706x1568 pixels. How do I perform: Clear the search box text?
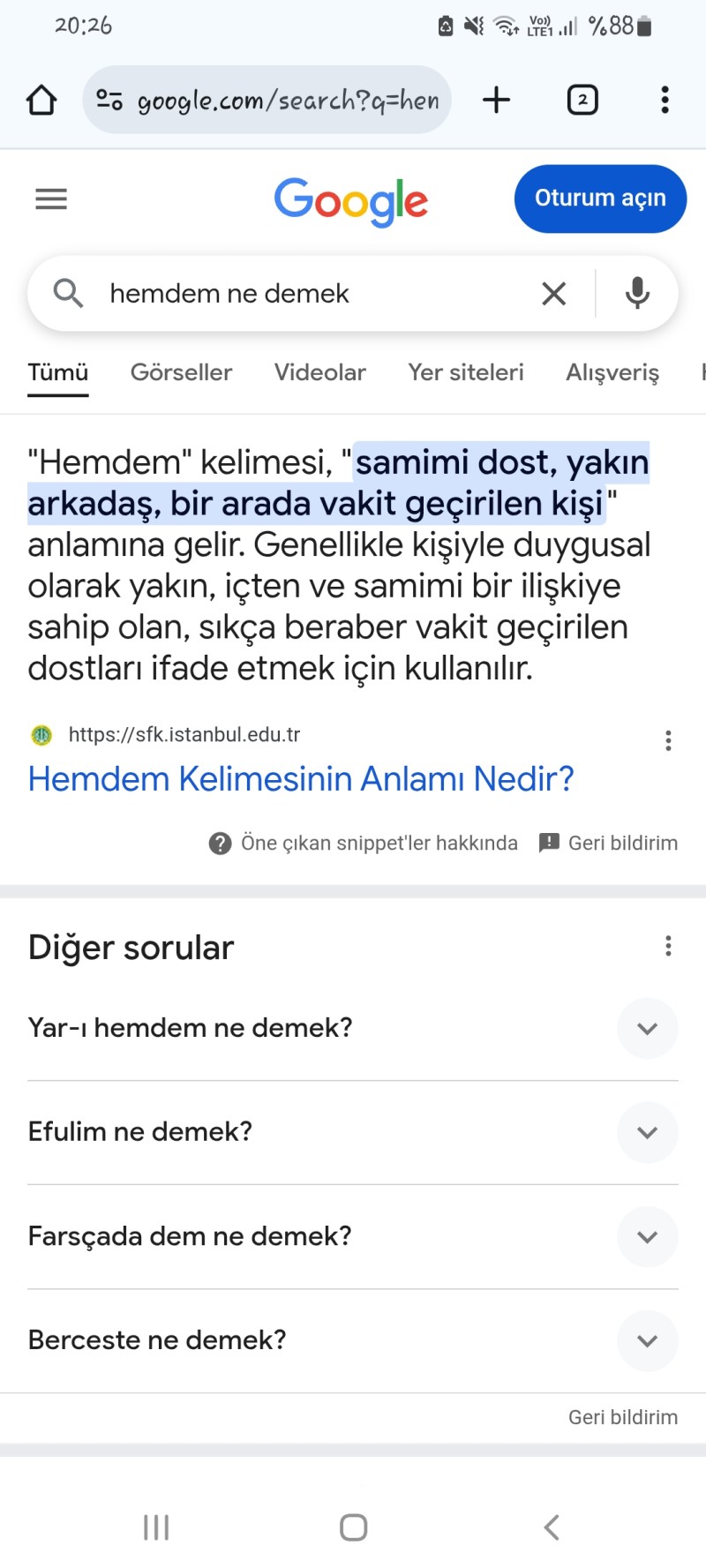point(553,293)
